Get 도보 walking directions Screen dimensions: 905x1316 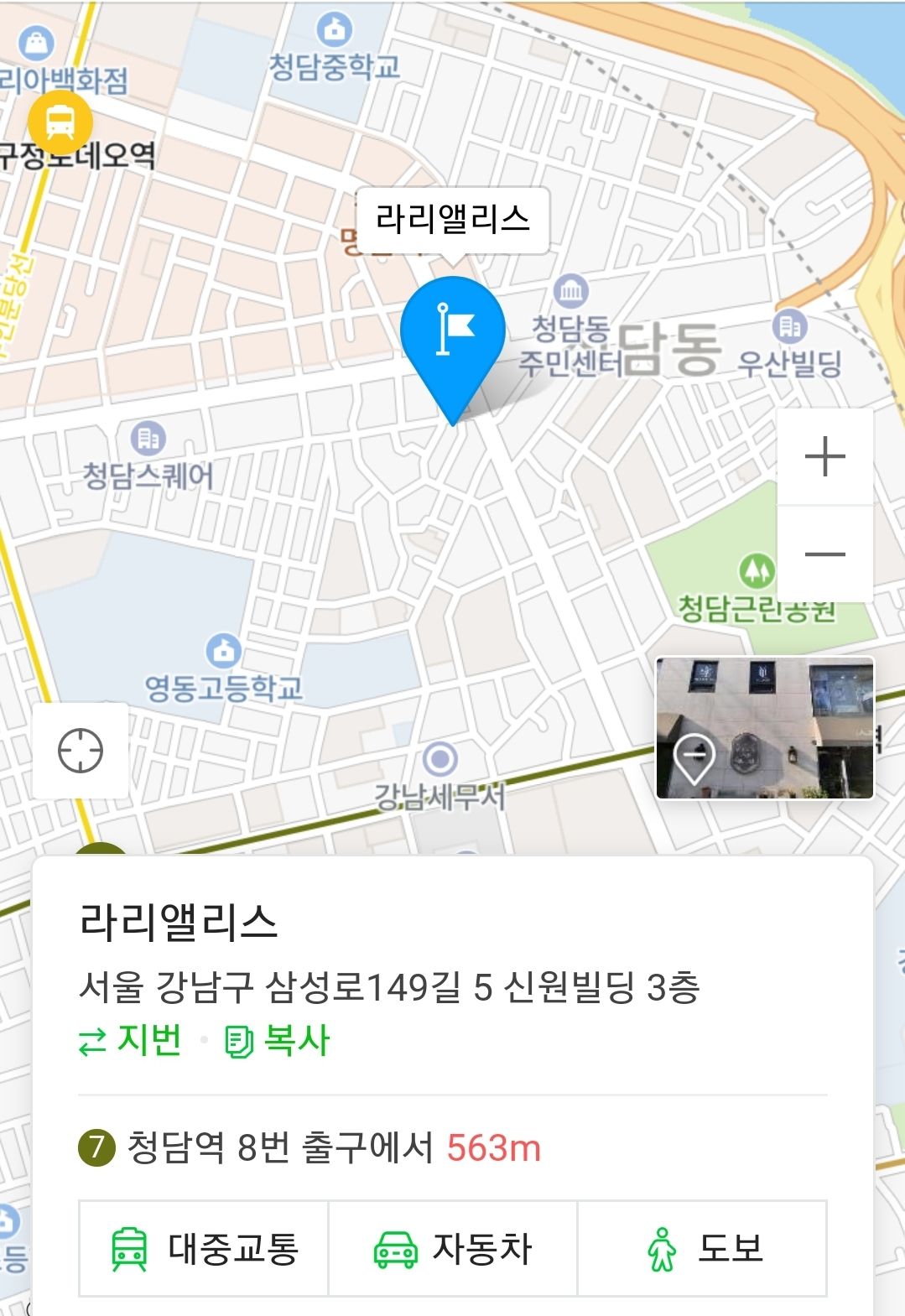[702, 1248]
